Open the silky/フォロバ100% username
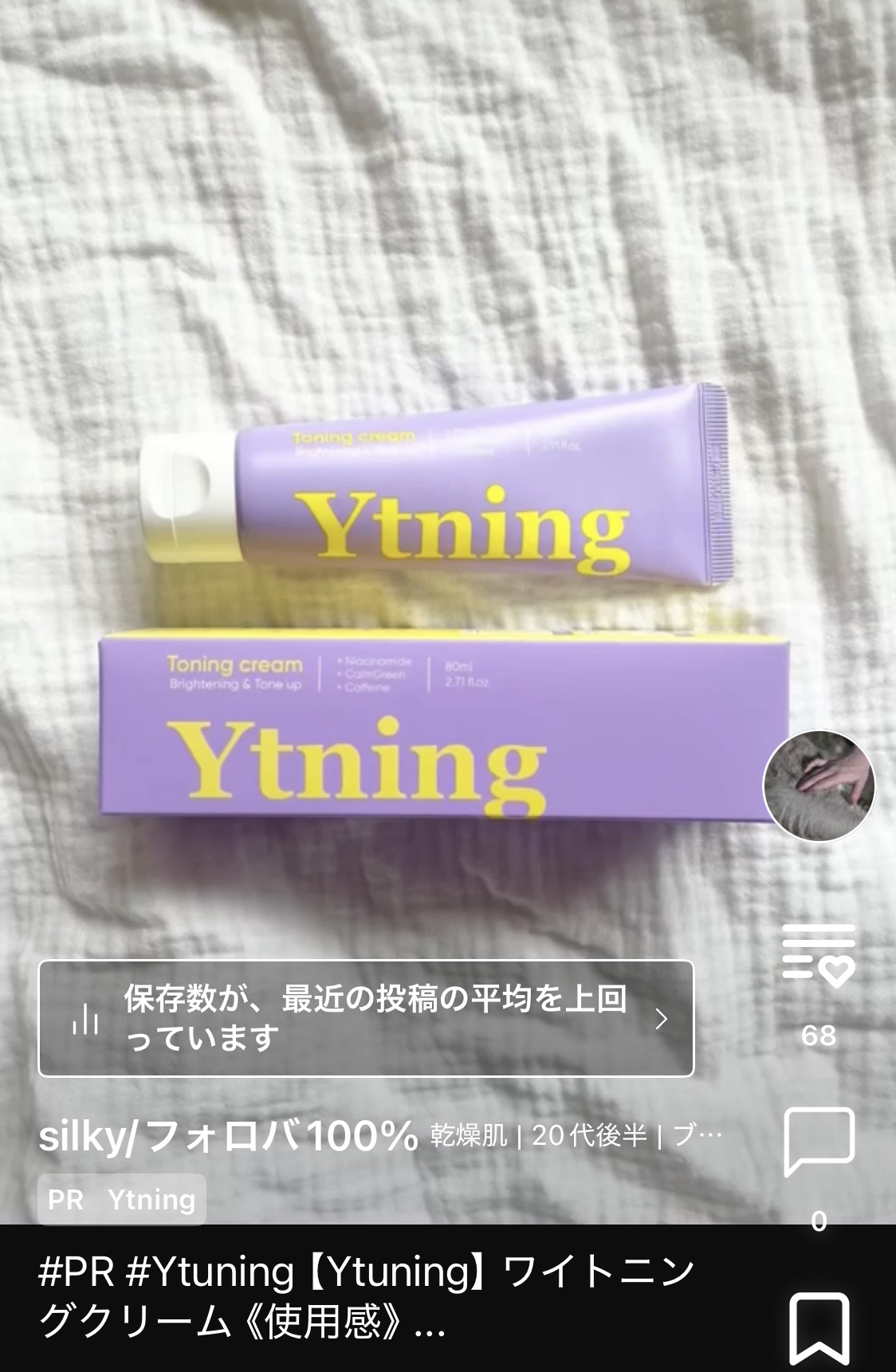896x1372 pixels. click(x=228, y=1135)
